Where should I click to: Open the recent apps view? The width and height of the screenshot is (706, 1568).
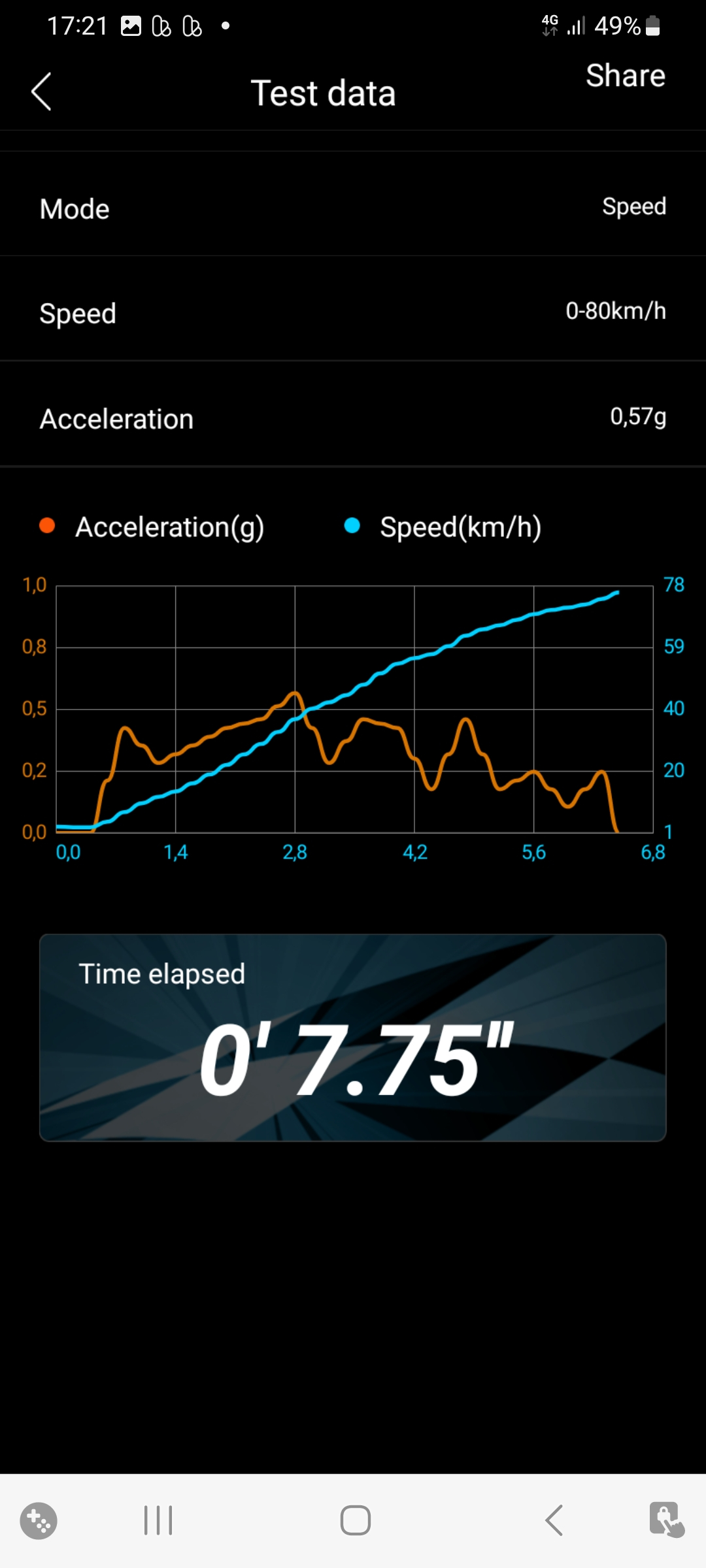(x=158, y=1520)
